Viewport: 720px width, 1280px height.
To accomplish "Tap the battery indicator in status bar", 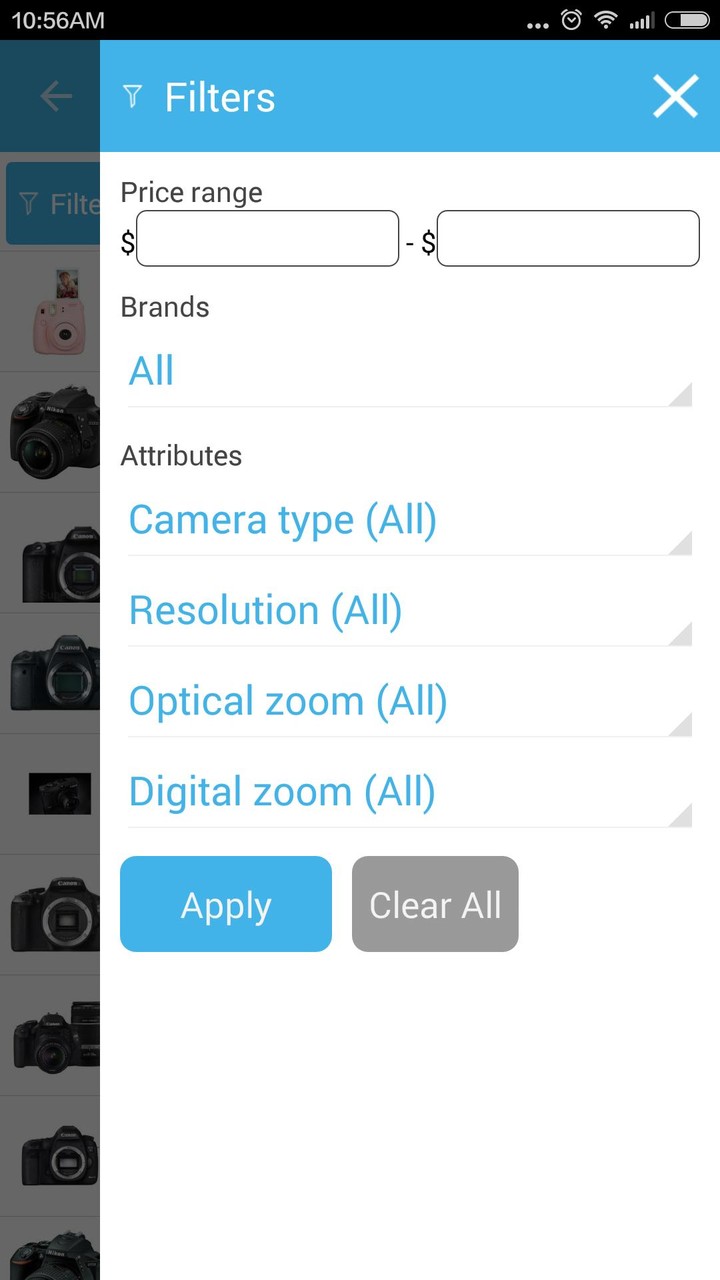I will point(688,19).
